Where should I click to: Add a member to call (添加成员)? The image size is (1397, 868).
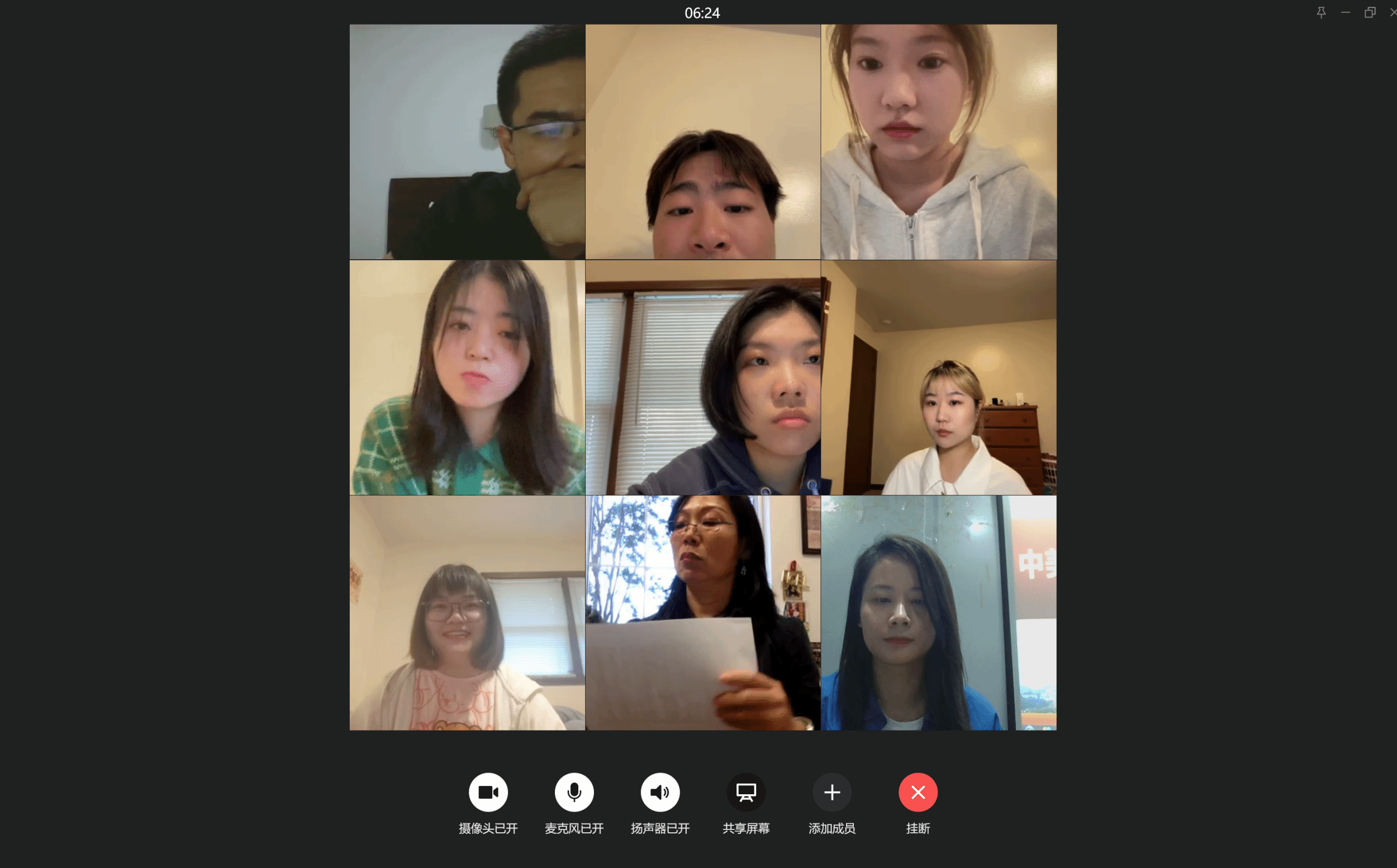(831, 792)
